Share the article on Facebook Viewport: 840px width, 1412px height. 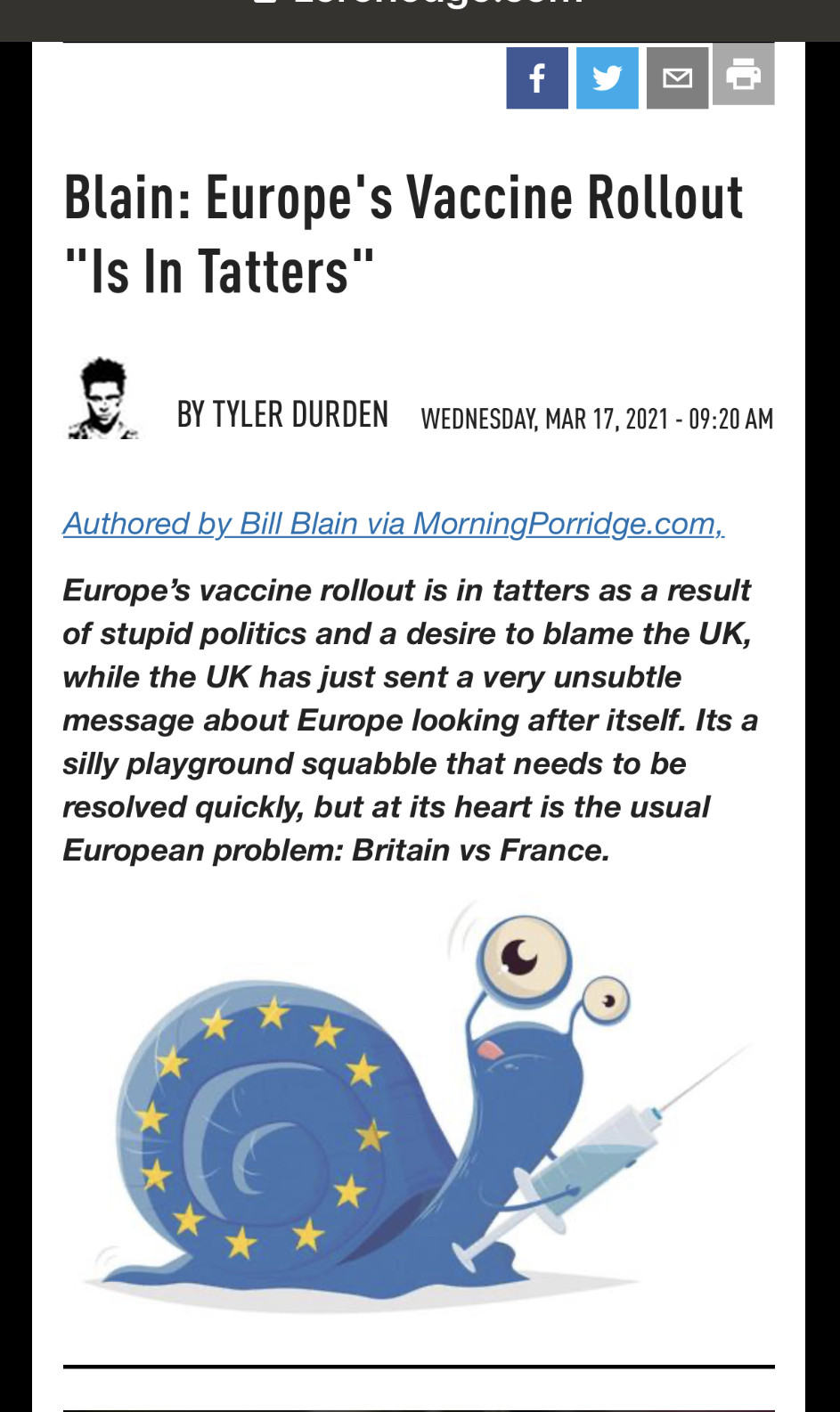(537, 78)
